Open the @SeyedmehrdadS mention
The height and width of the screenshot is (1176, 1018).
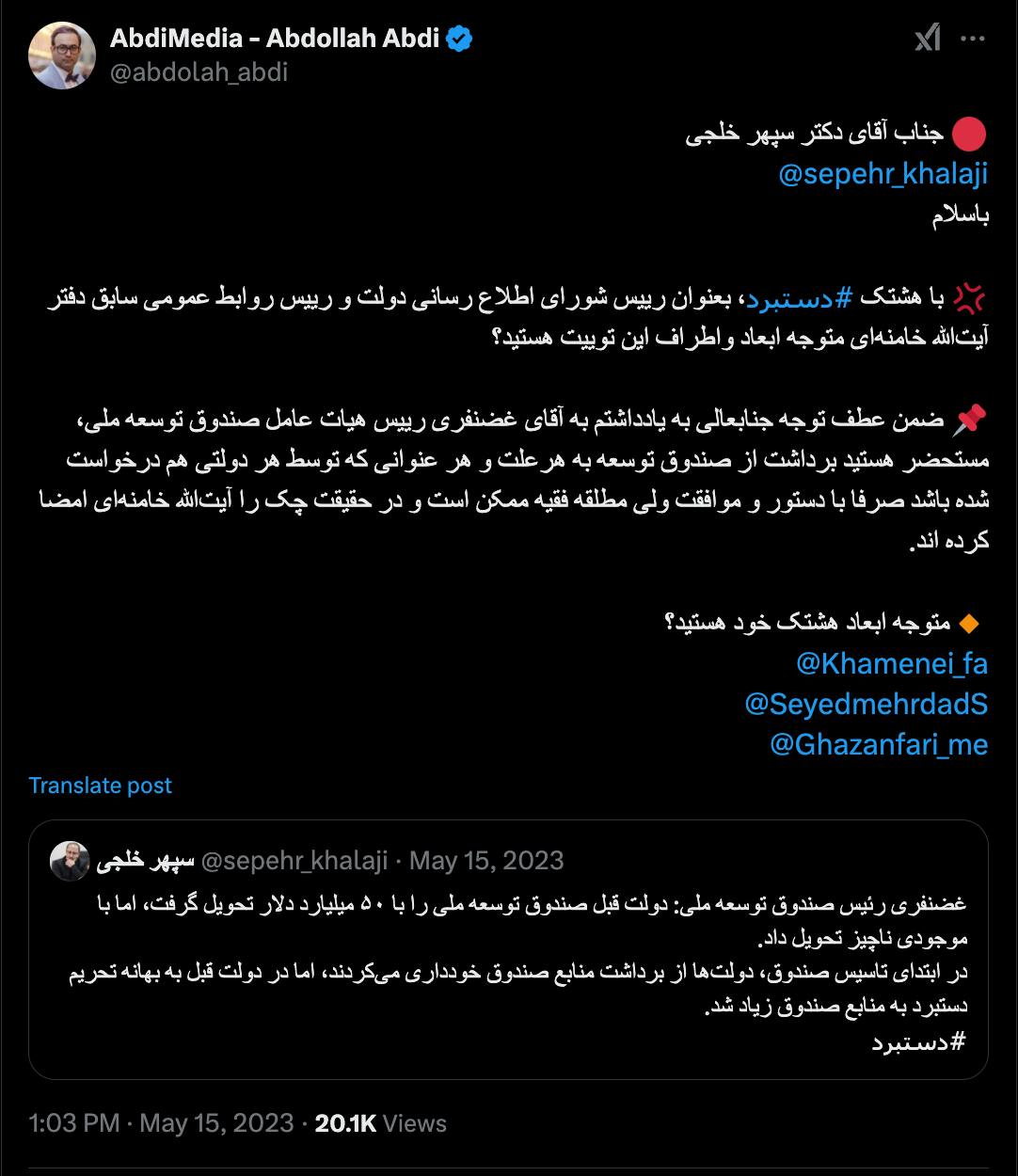point(866,705)
